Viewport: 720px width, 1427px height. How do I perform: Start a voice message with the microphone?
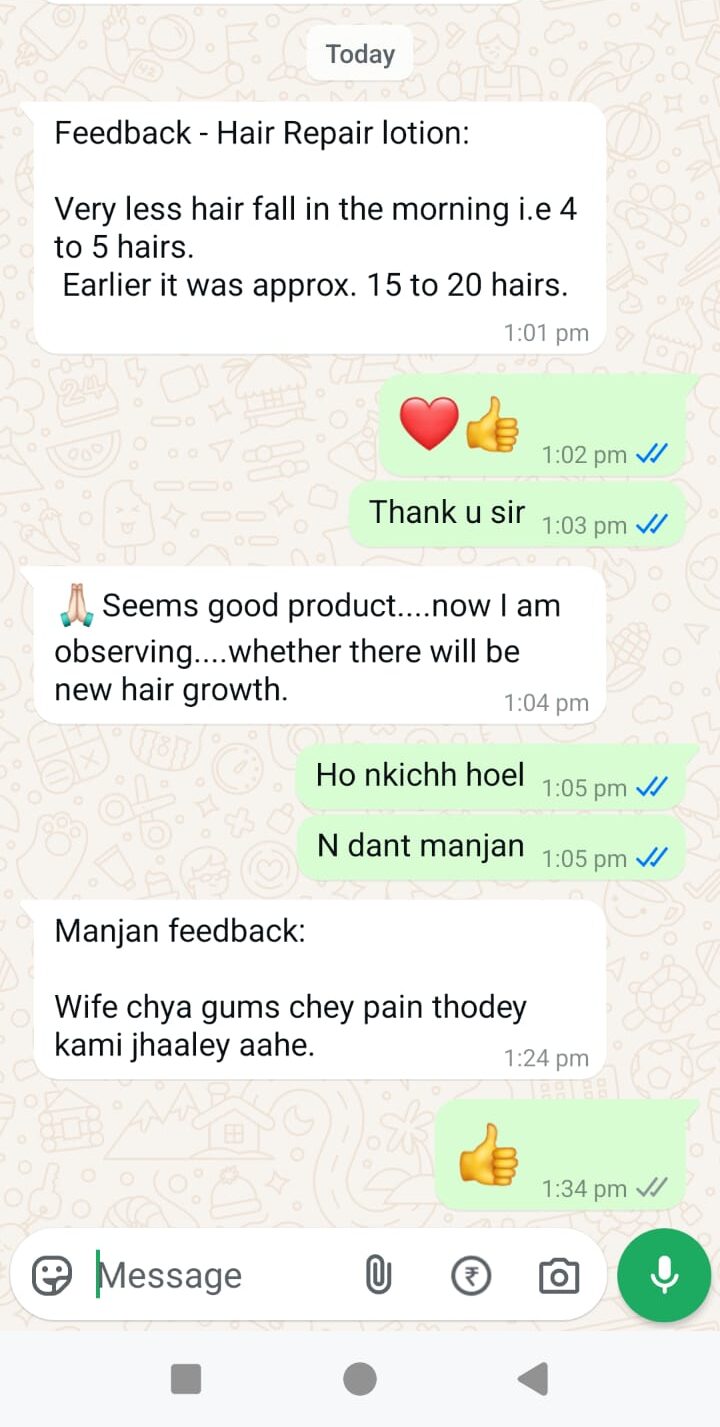click(x=664, y=1276)
